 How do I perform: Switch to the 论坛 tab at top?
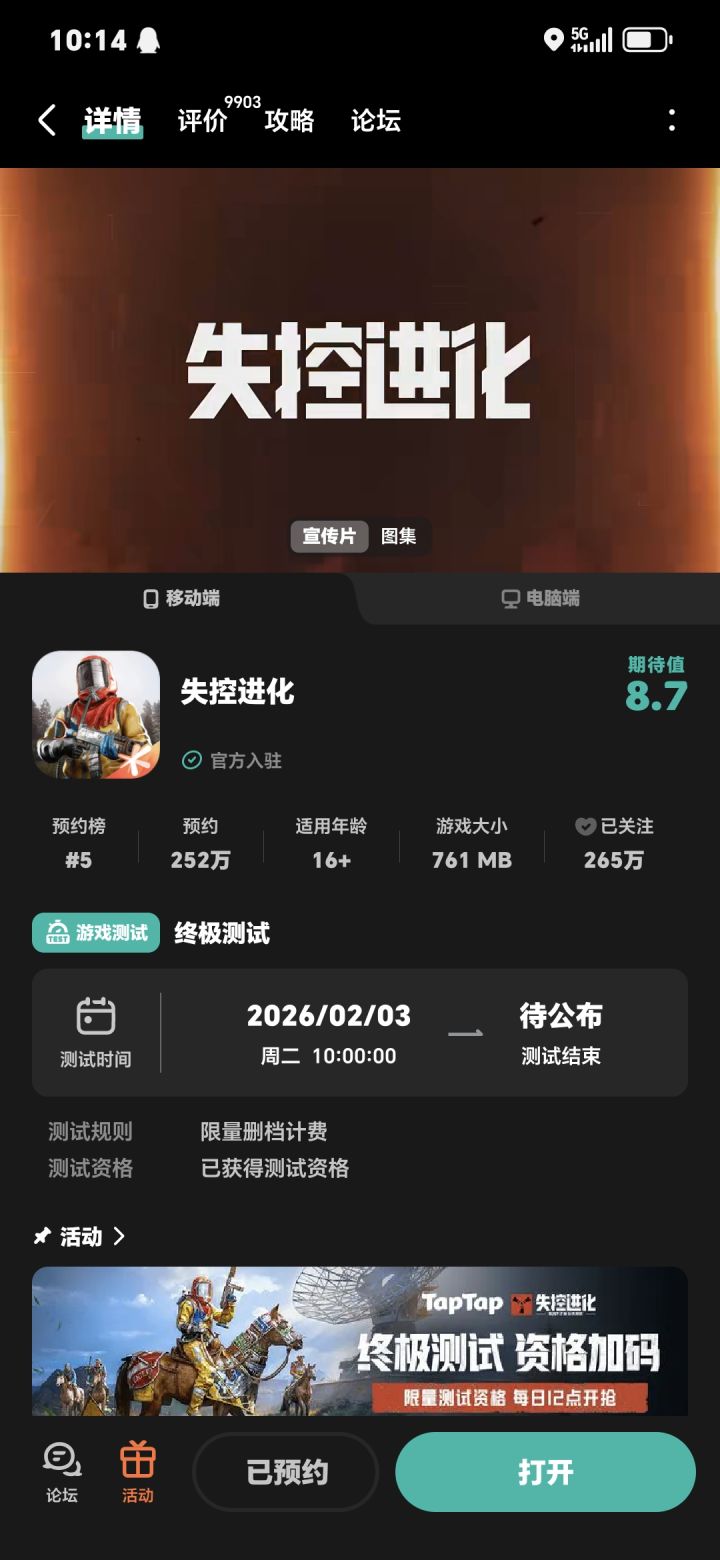pyautogui.click(x=375, y=120)
